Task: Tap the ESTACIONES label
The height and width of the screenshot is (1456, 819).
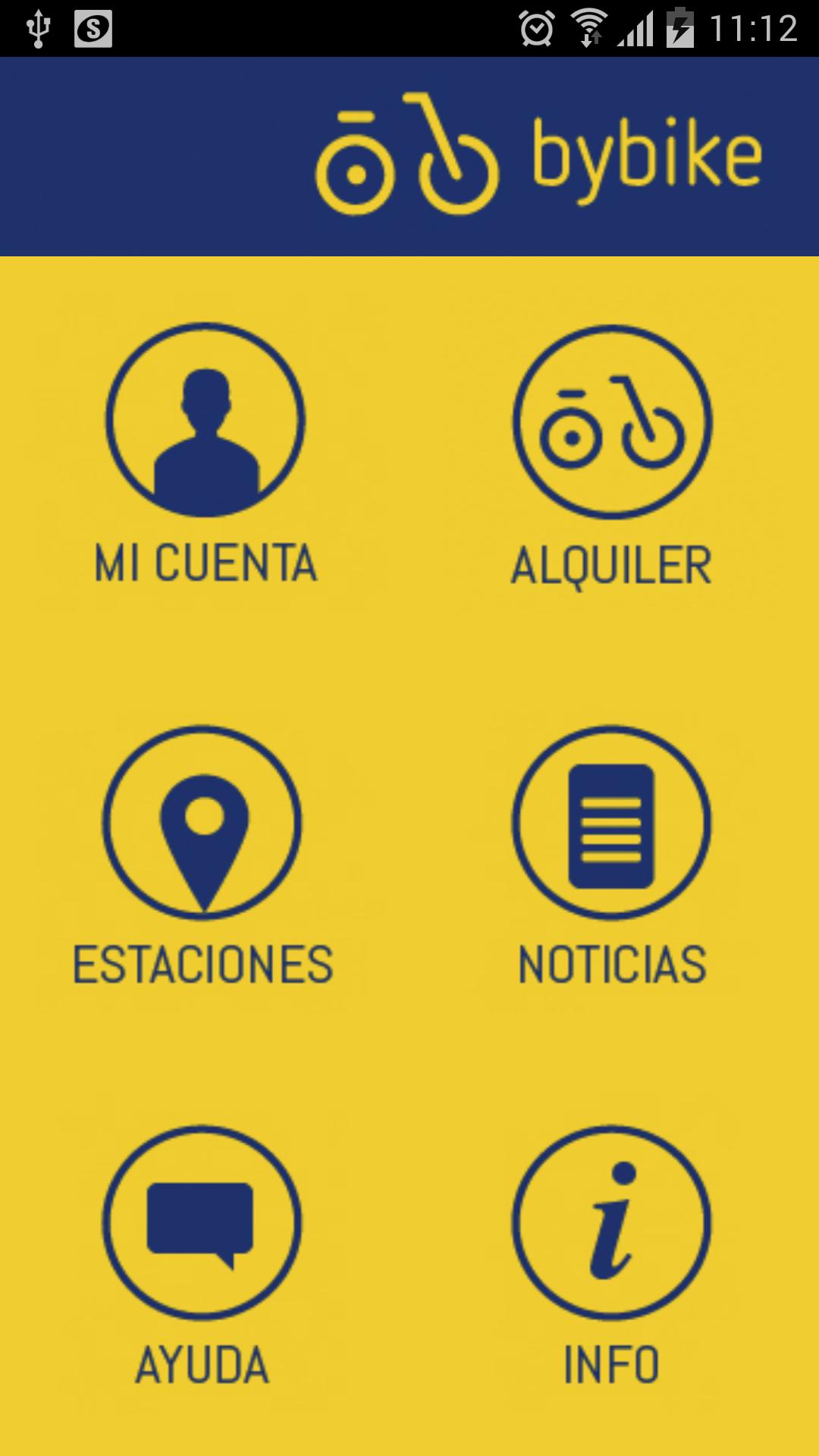Action: pos(205,963)
